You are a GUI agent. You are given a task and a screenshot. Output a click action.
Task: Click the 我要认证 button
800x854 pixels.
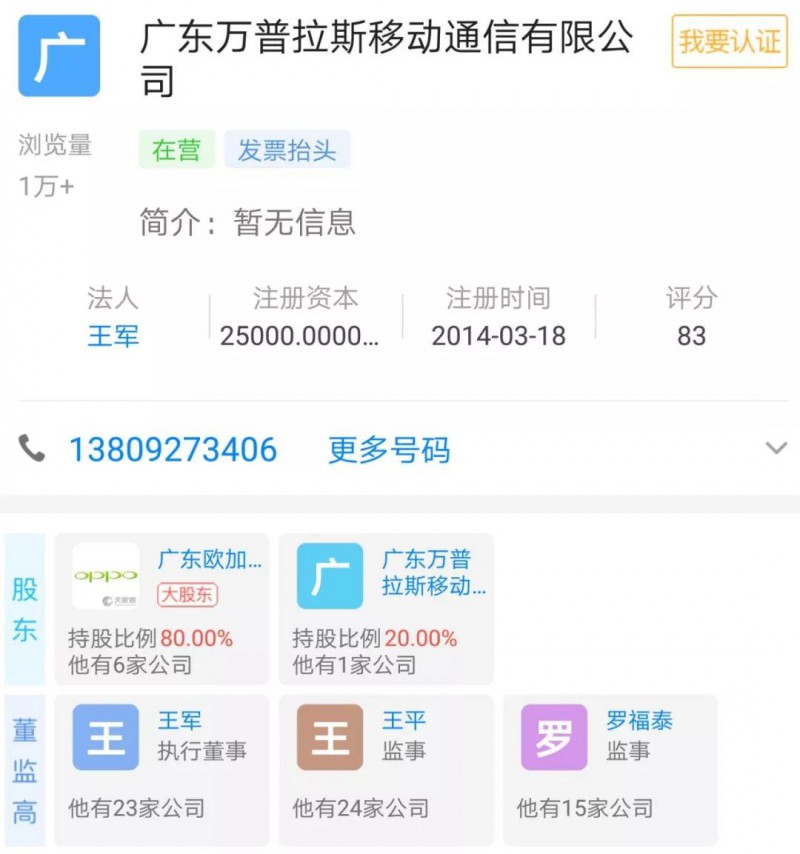click(729, 41)
